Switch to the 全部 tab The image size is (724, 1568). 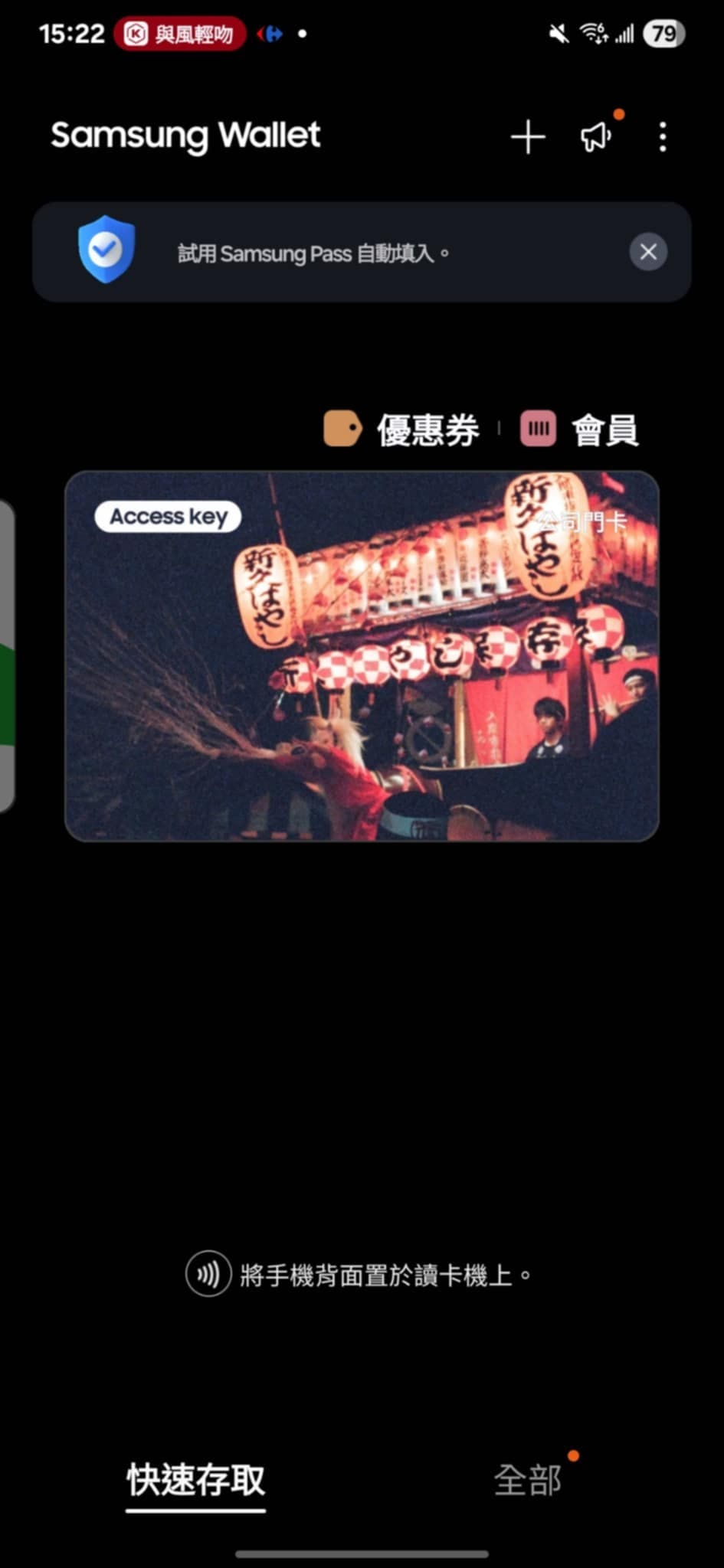coord(527,1480)
